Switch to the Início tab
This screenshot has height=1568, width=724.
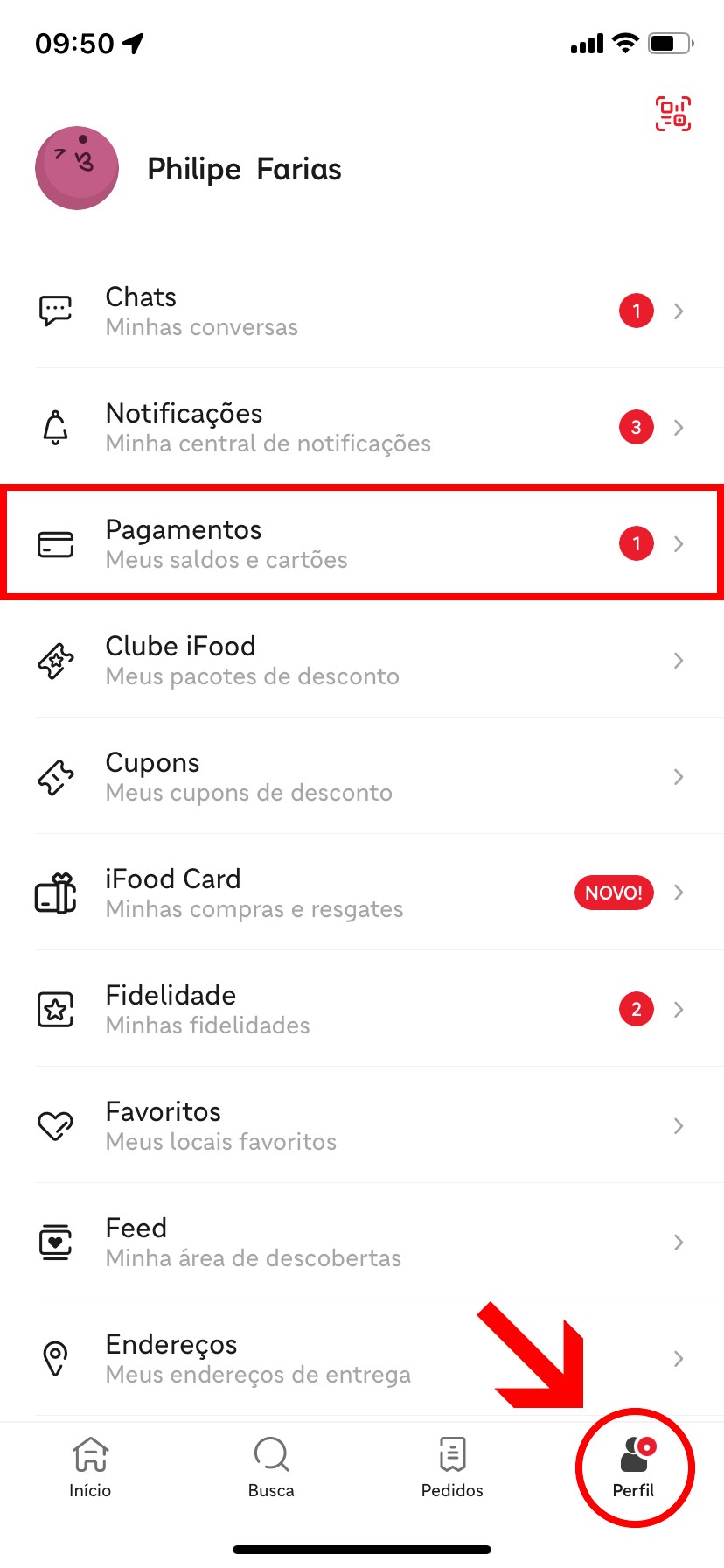tap(90, 1467)
